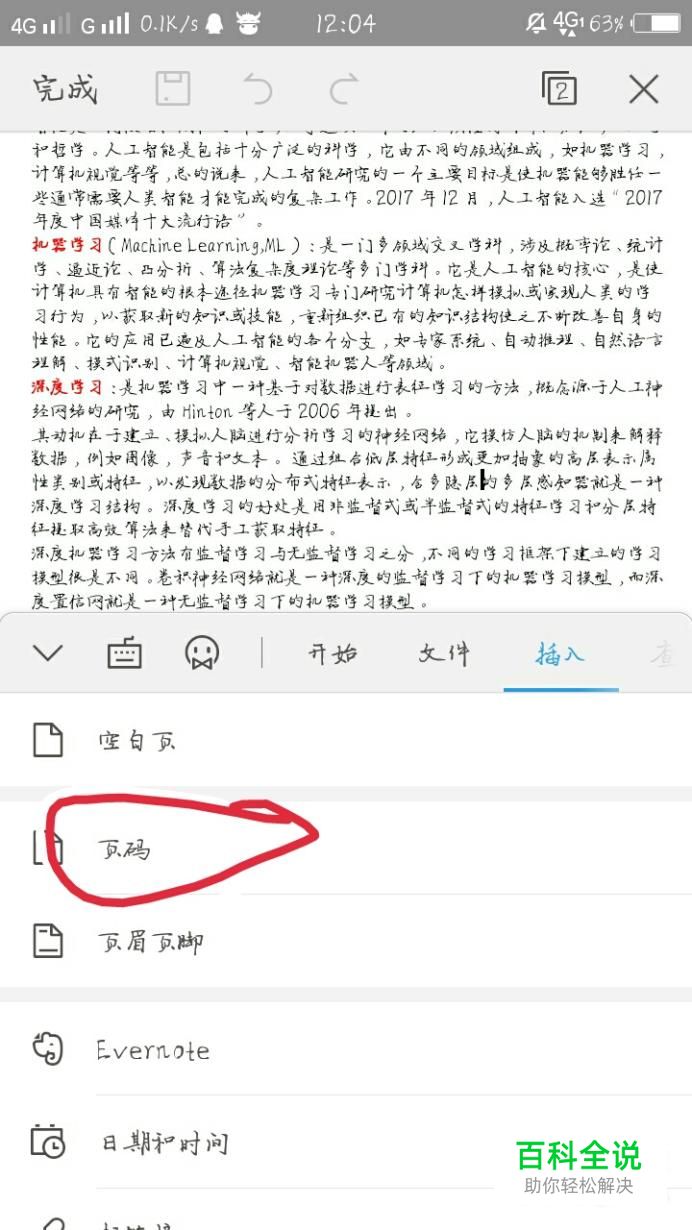Image resolution: width=692 pixels, height=1230 pixels.
Task: Open the keyboard from the toolbar
Action: pyautogui.click(x=125, y=654)
